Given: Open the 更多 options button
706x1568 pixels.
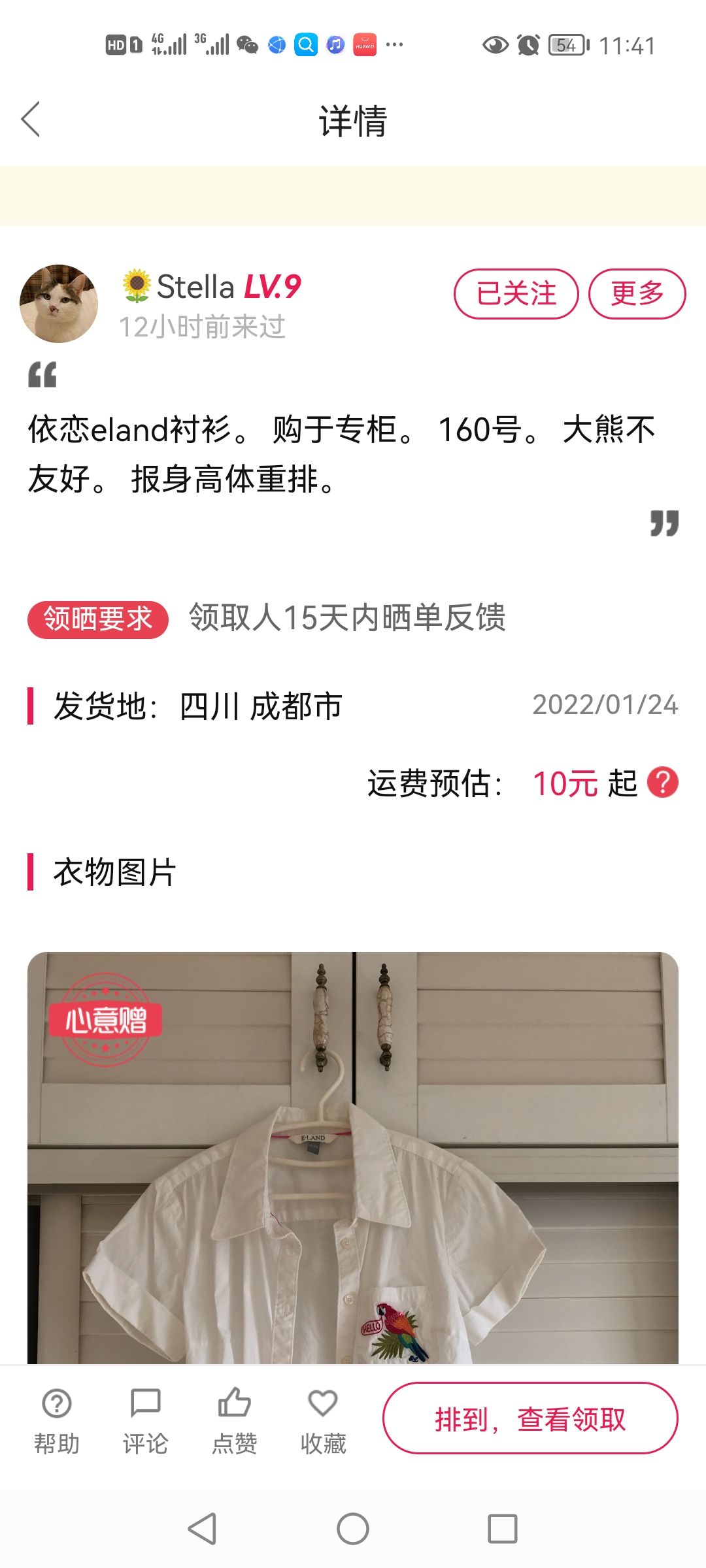Looking at the screenshot, I should (x=637, y=294).
